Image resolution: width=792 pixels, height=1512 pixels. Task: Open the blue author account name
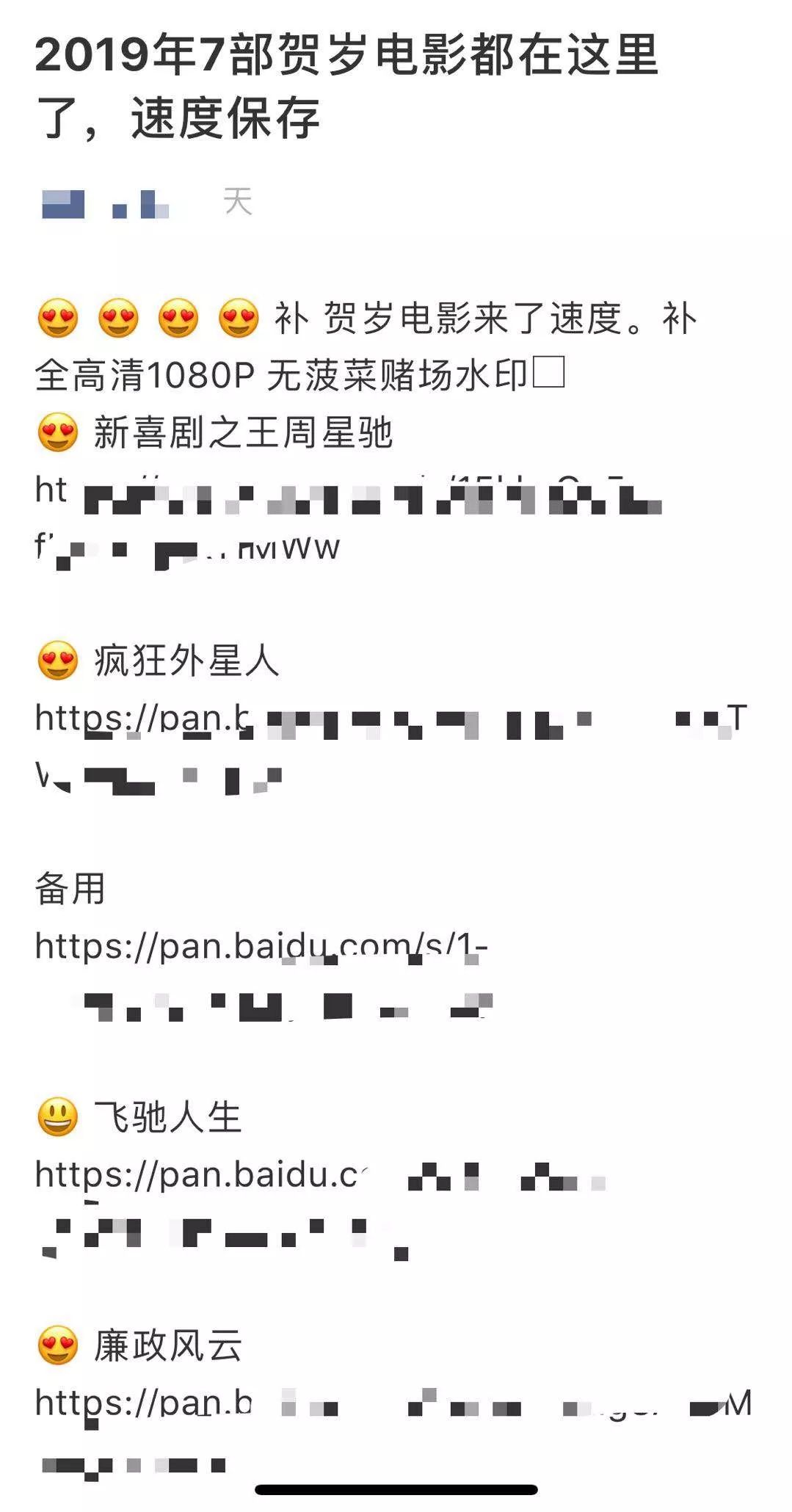[x=106, y=204]
